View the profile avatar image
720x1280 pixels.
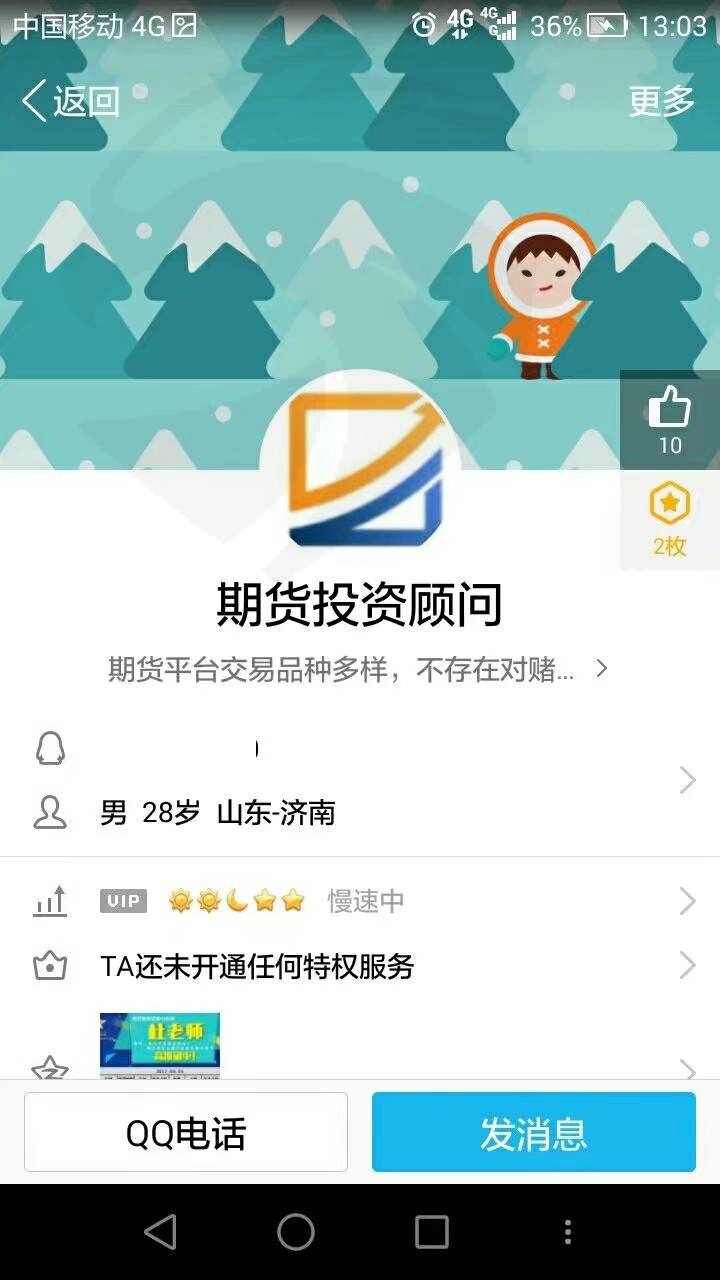click(360, 468)
